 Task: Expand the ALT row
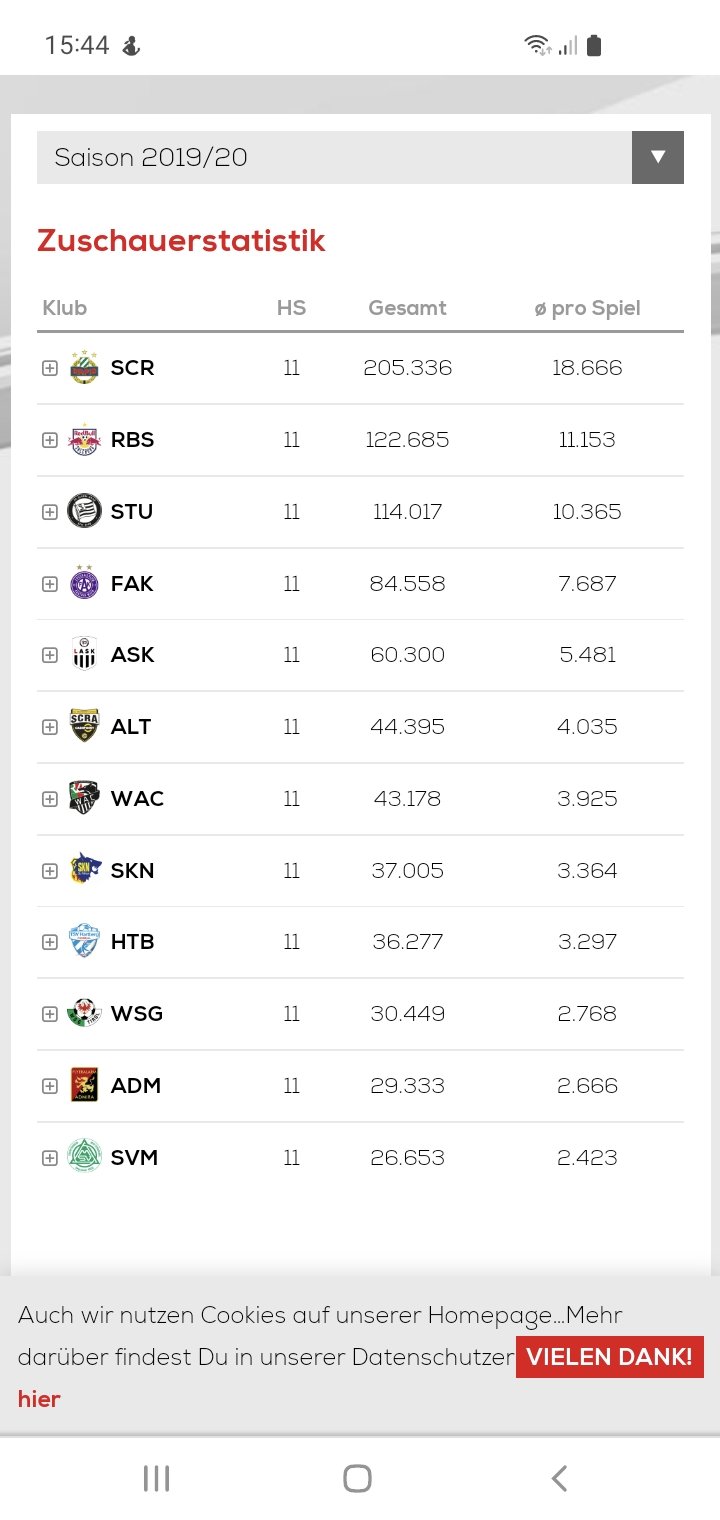50,727
